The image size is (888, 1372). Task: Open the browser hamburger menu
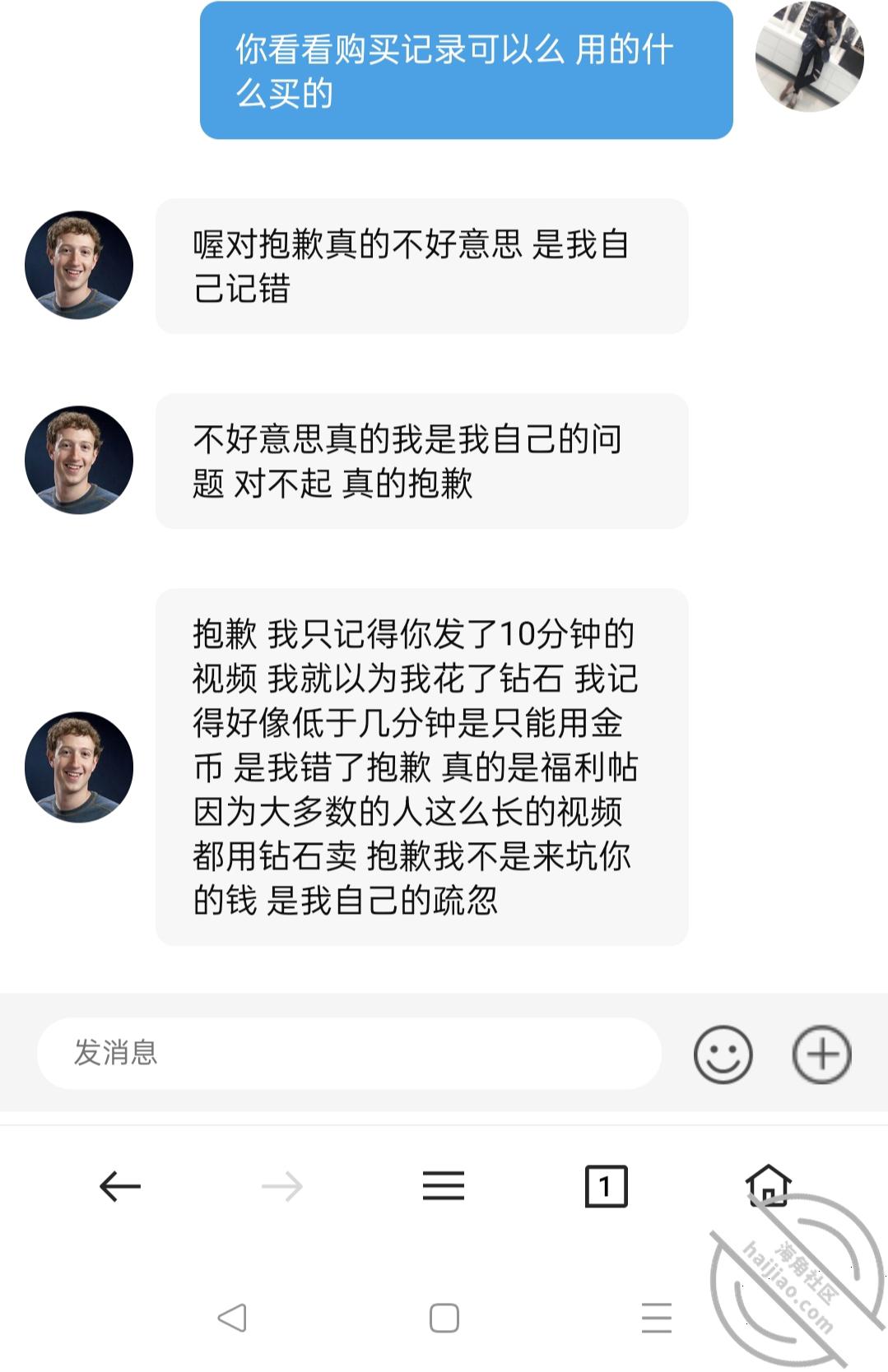(x=444, y=1186)
